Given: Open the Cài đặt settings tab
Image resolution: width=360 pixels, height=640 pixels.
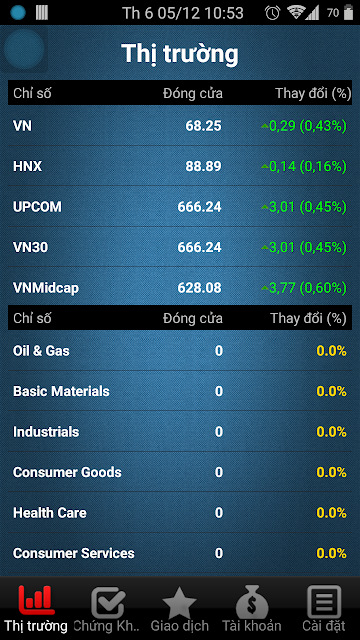Looking at the screenshot, I should pyautogui.click(x=324, y=609).
